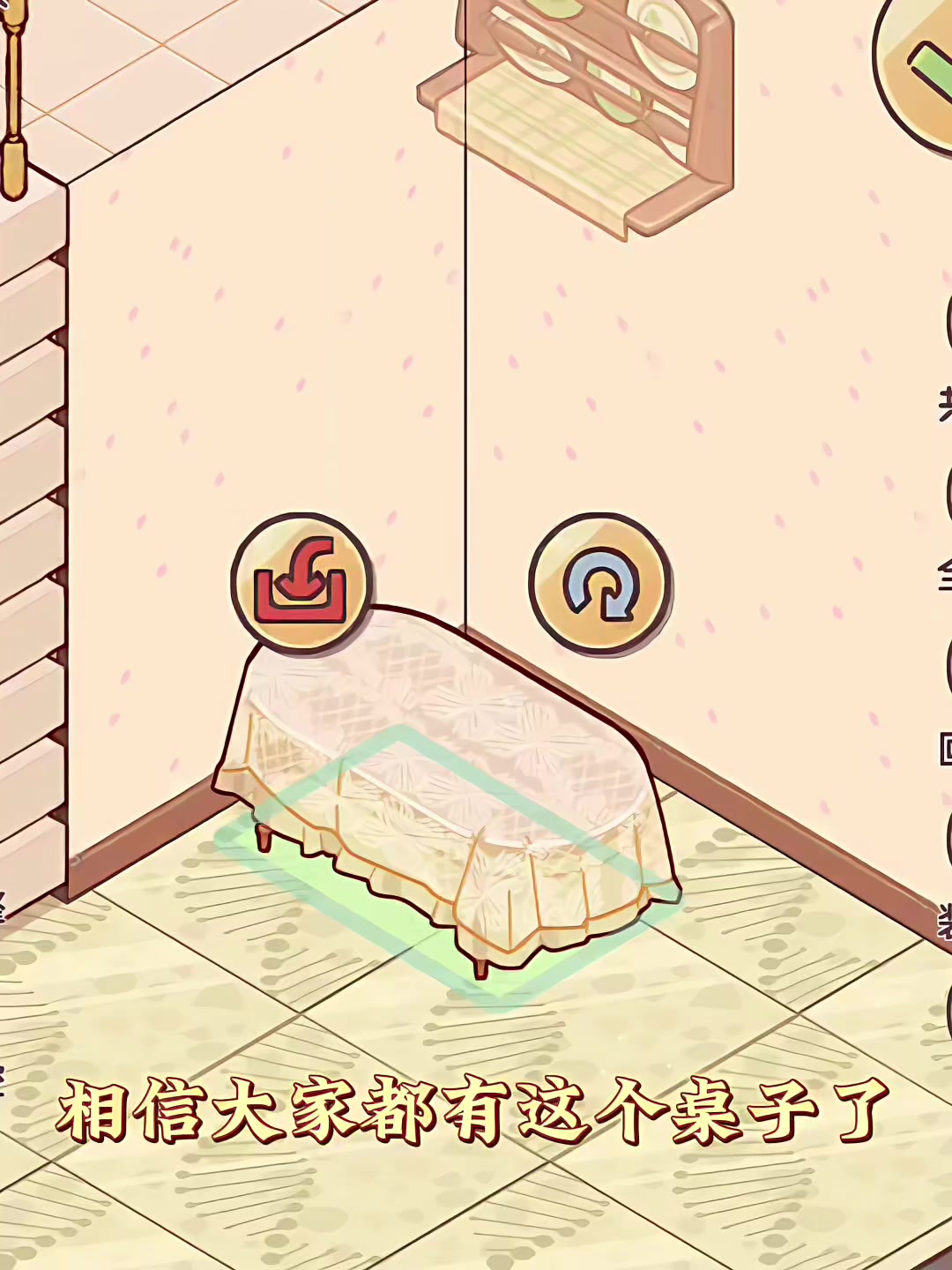Store the tablecloth-covered table back into inventory
The width and height of the screenshot is (952, 1270).
pyautogui.click(x=301, y=583)
